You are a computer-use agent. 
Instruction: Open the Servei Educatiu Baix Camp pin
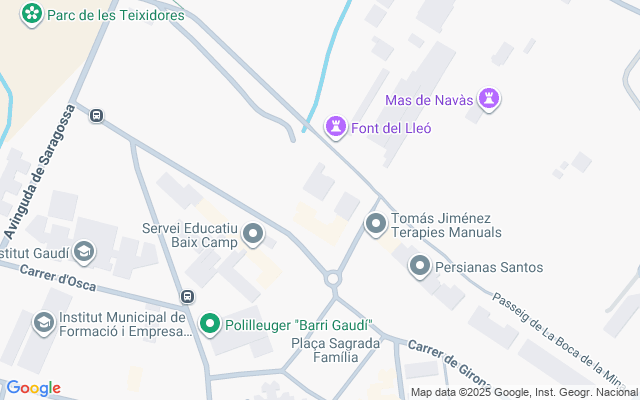253,235
